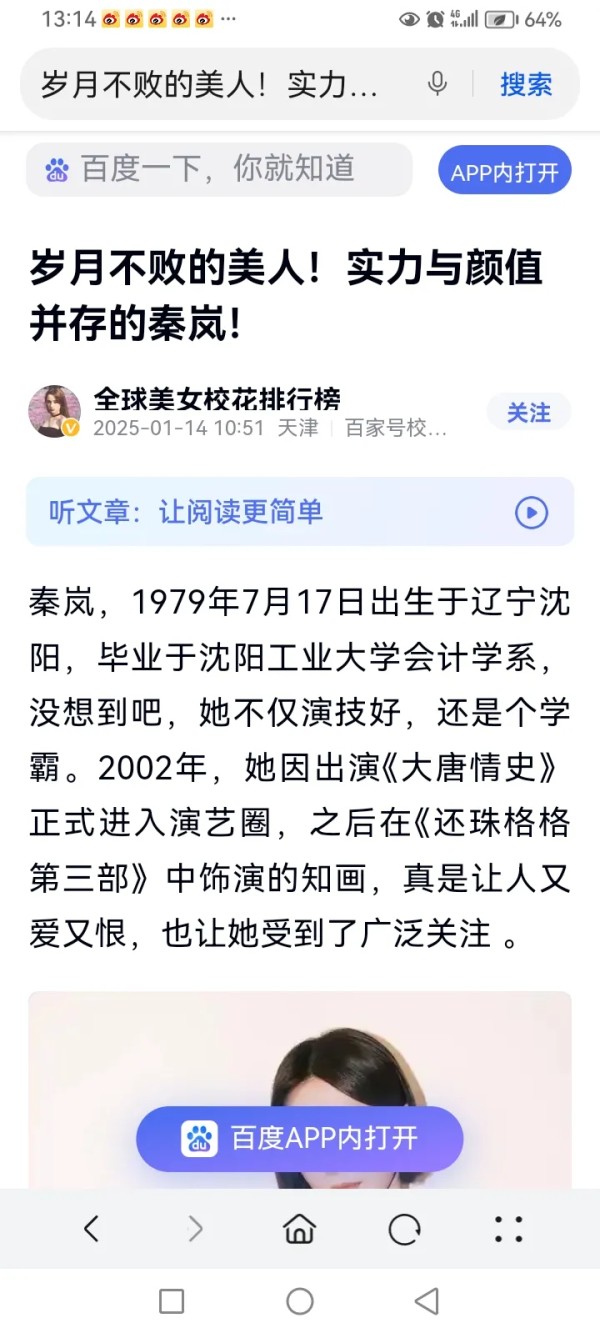Go to the phone's home screen
Viewport: 600px width, 1333px height.
[300, 1300]
